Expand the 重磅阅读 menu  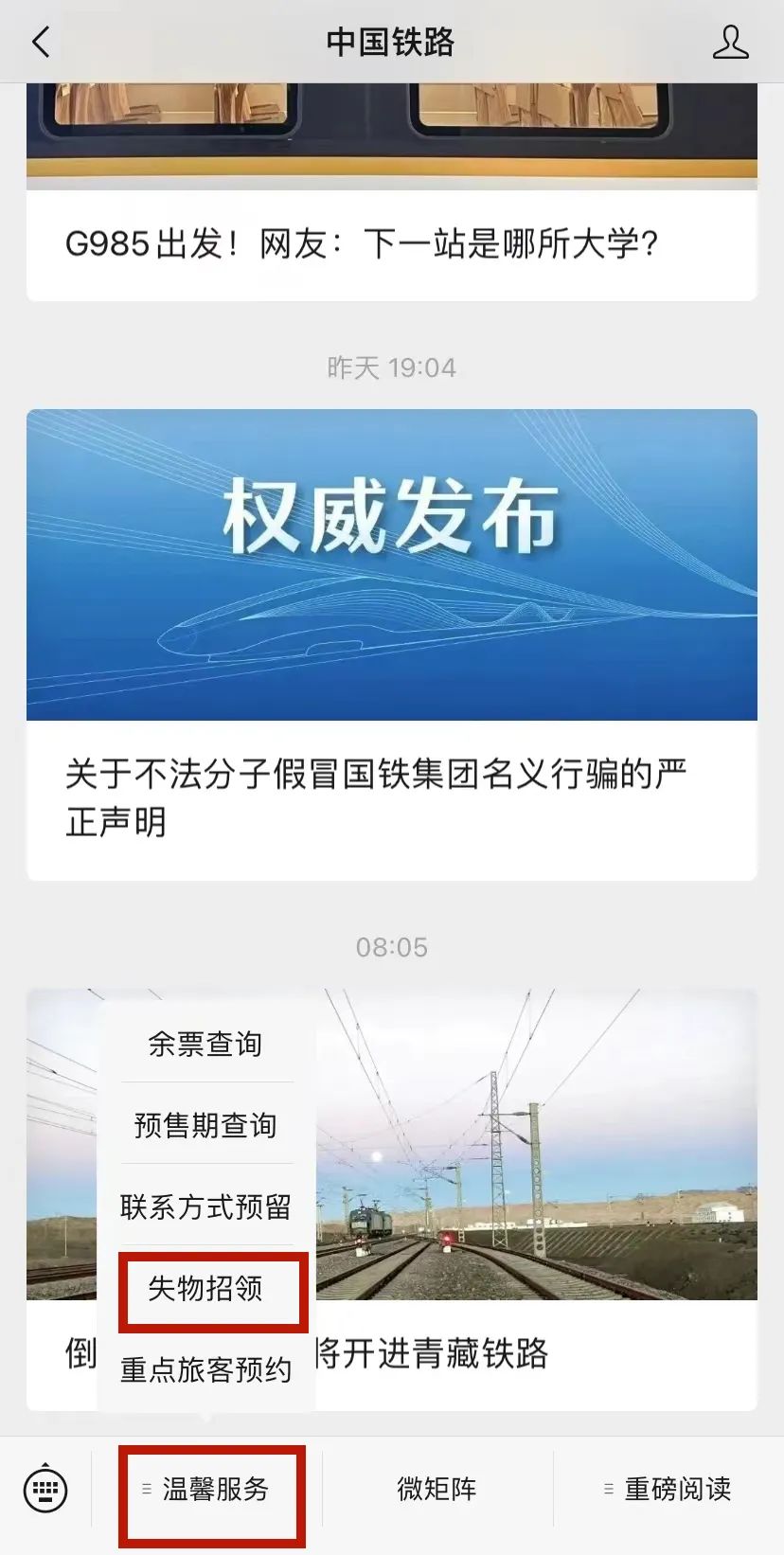click(668, 1489)
